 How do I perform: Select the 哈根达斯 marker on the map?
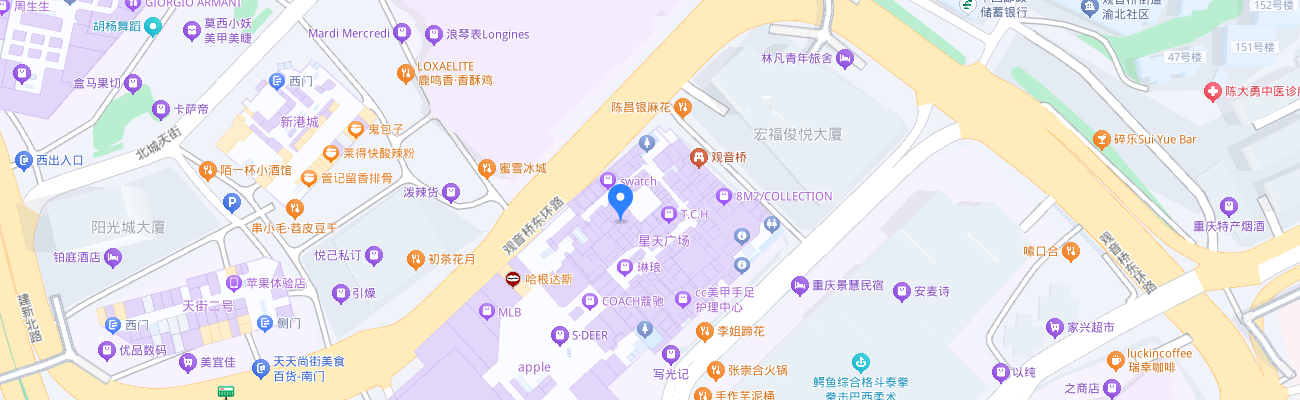(512, 279)
